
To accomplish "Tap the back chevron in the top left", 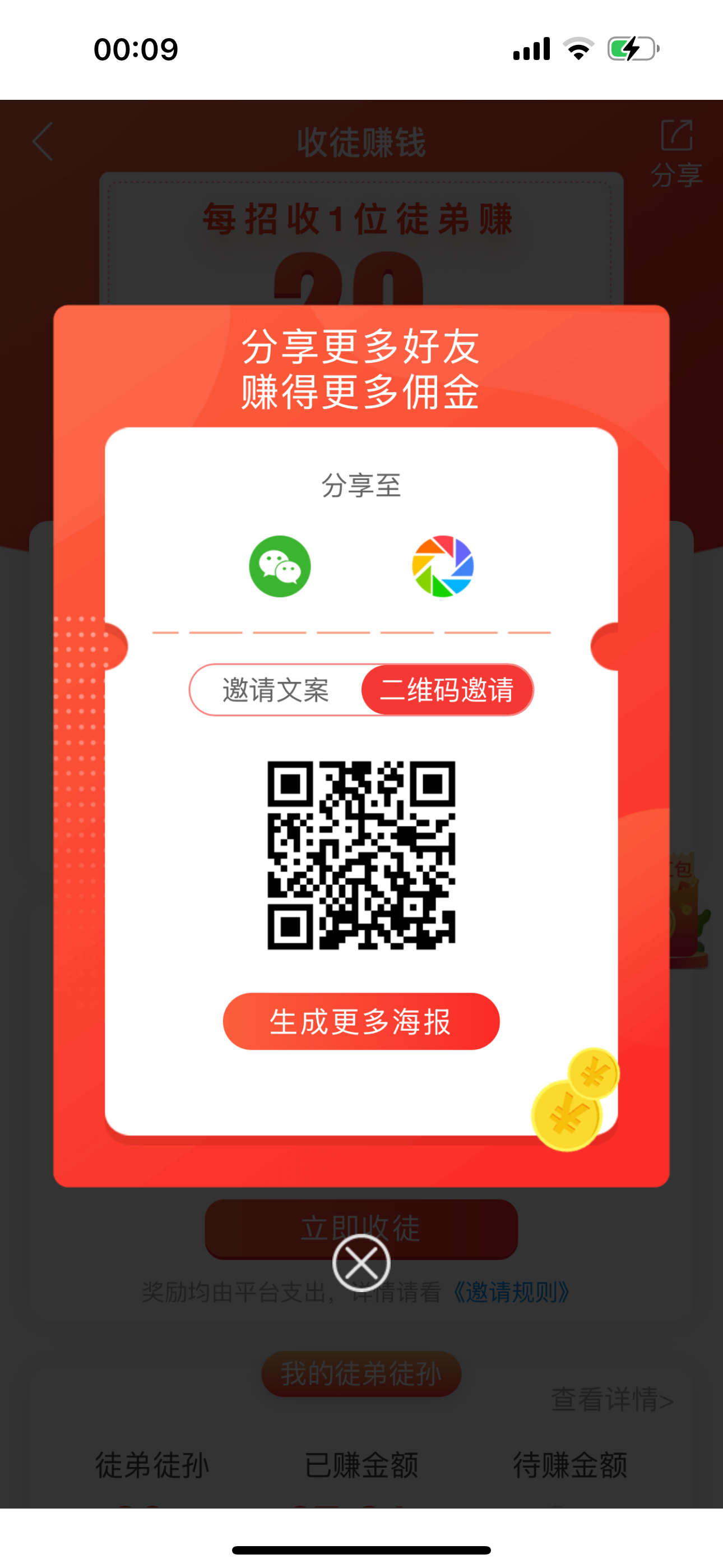I will 43,141.
